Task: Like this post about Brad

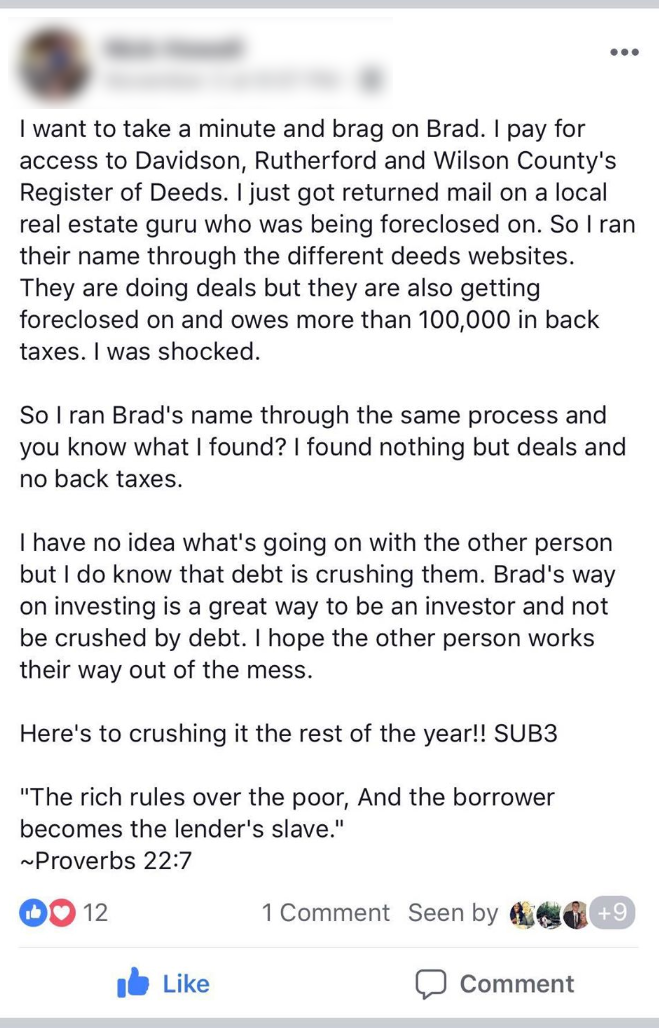Action: [x=164, y=984]
